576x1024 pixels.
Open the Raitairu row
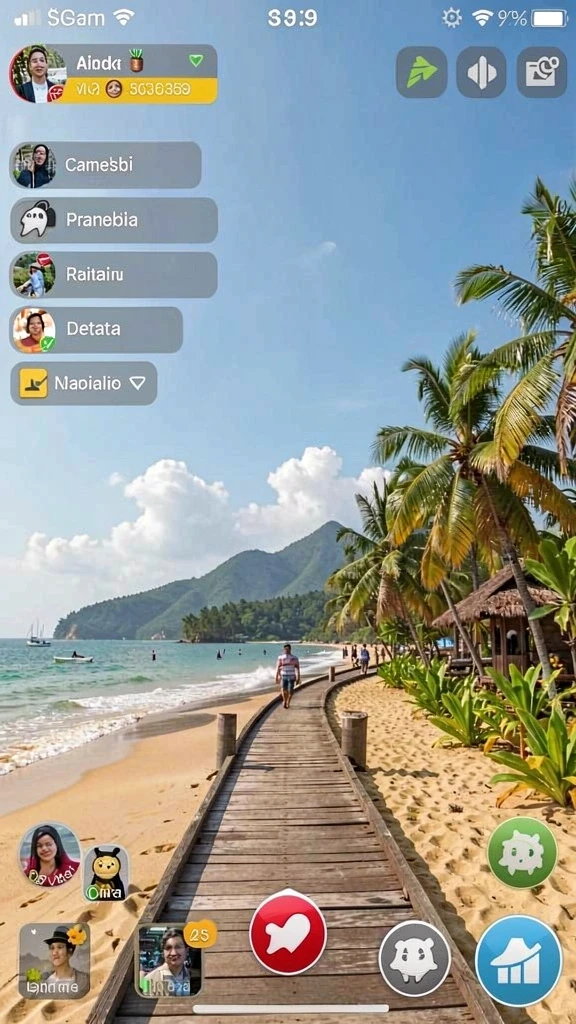[114, 275]
